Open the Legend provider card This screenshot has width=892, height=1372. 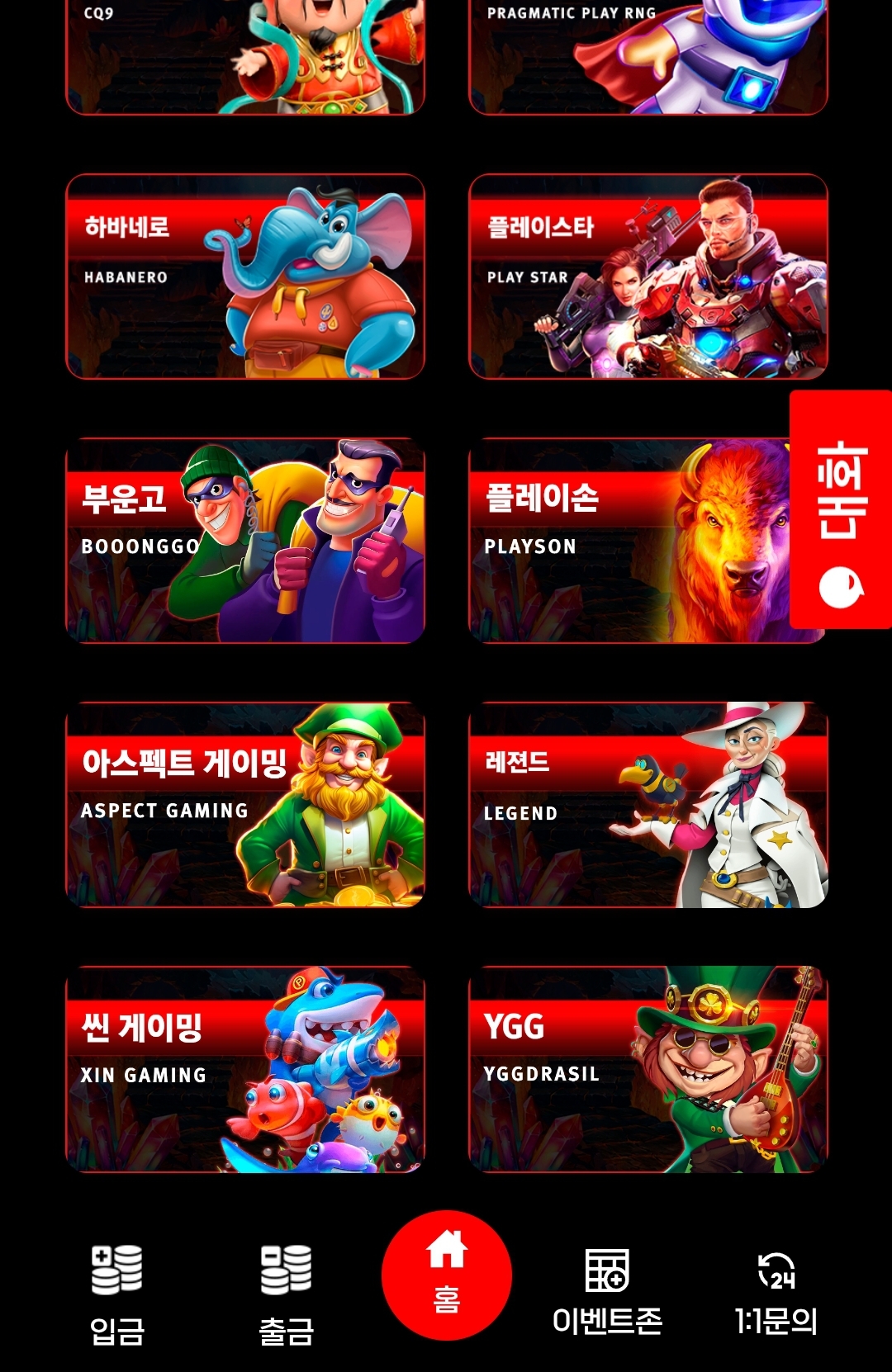(x=648, y=805)
